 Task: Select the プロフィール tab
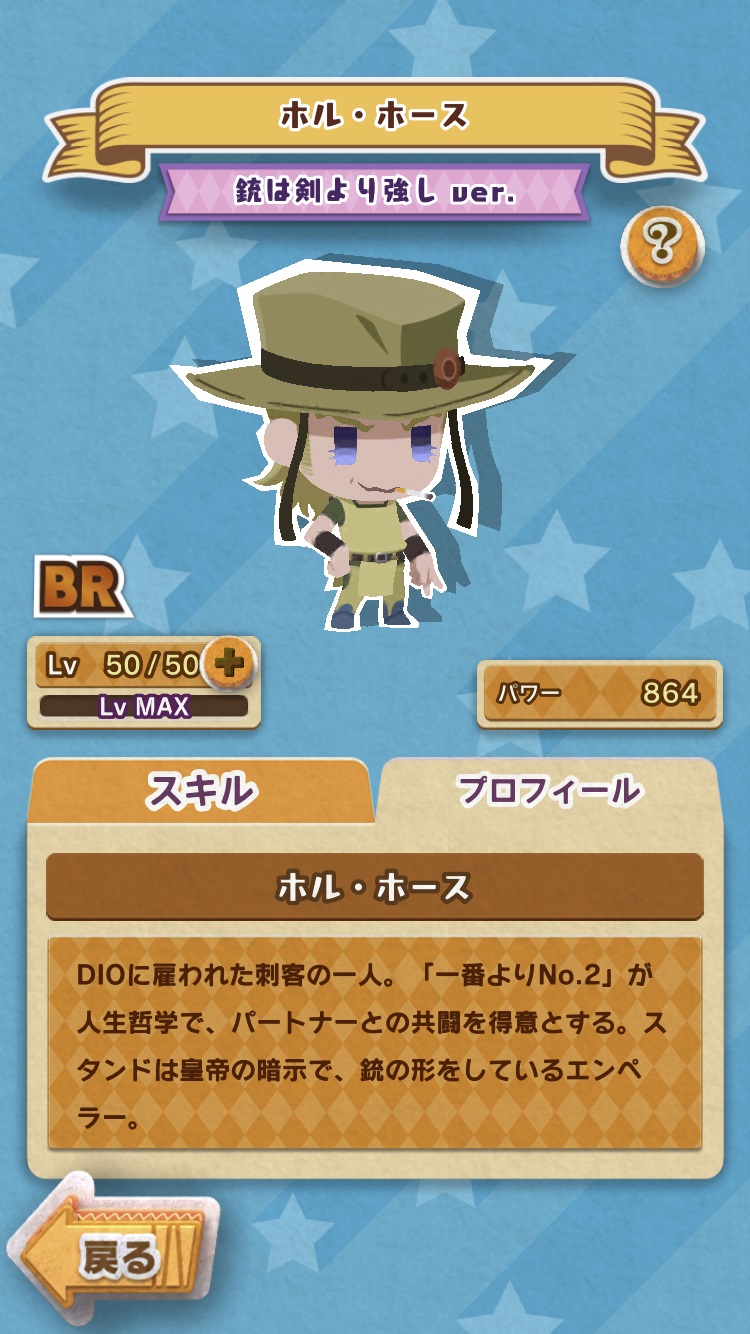[x=548, y=790]
